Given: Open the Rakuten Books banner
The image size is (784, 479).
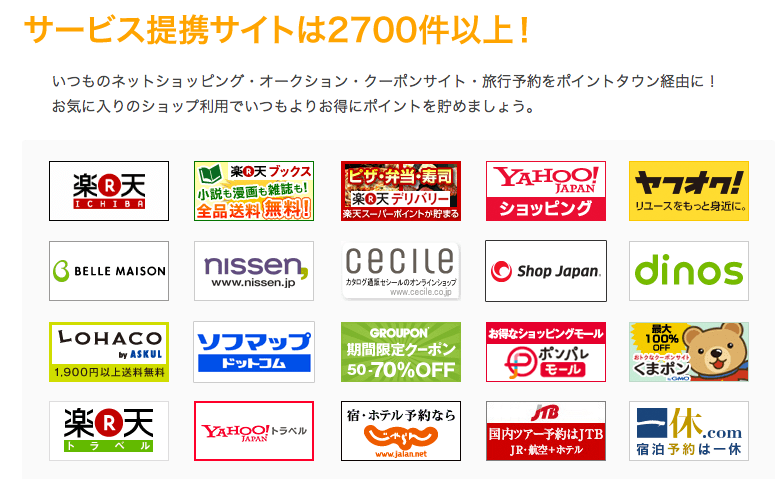Looking at the screenshot, I should [254, 191].
